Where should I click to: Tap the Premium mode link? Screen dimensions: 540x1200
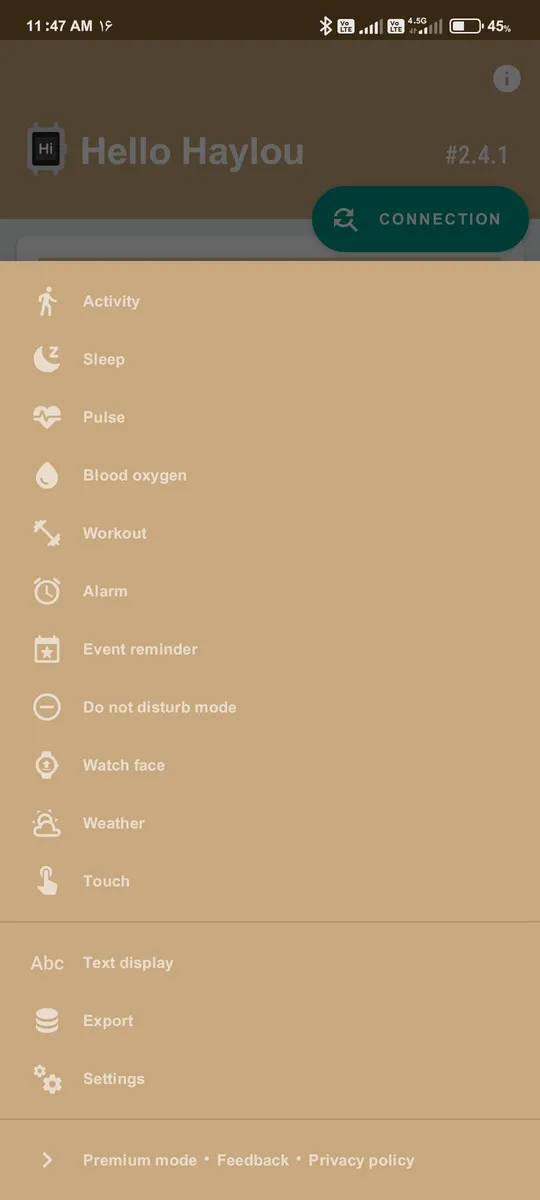point(140,1160)
